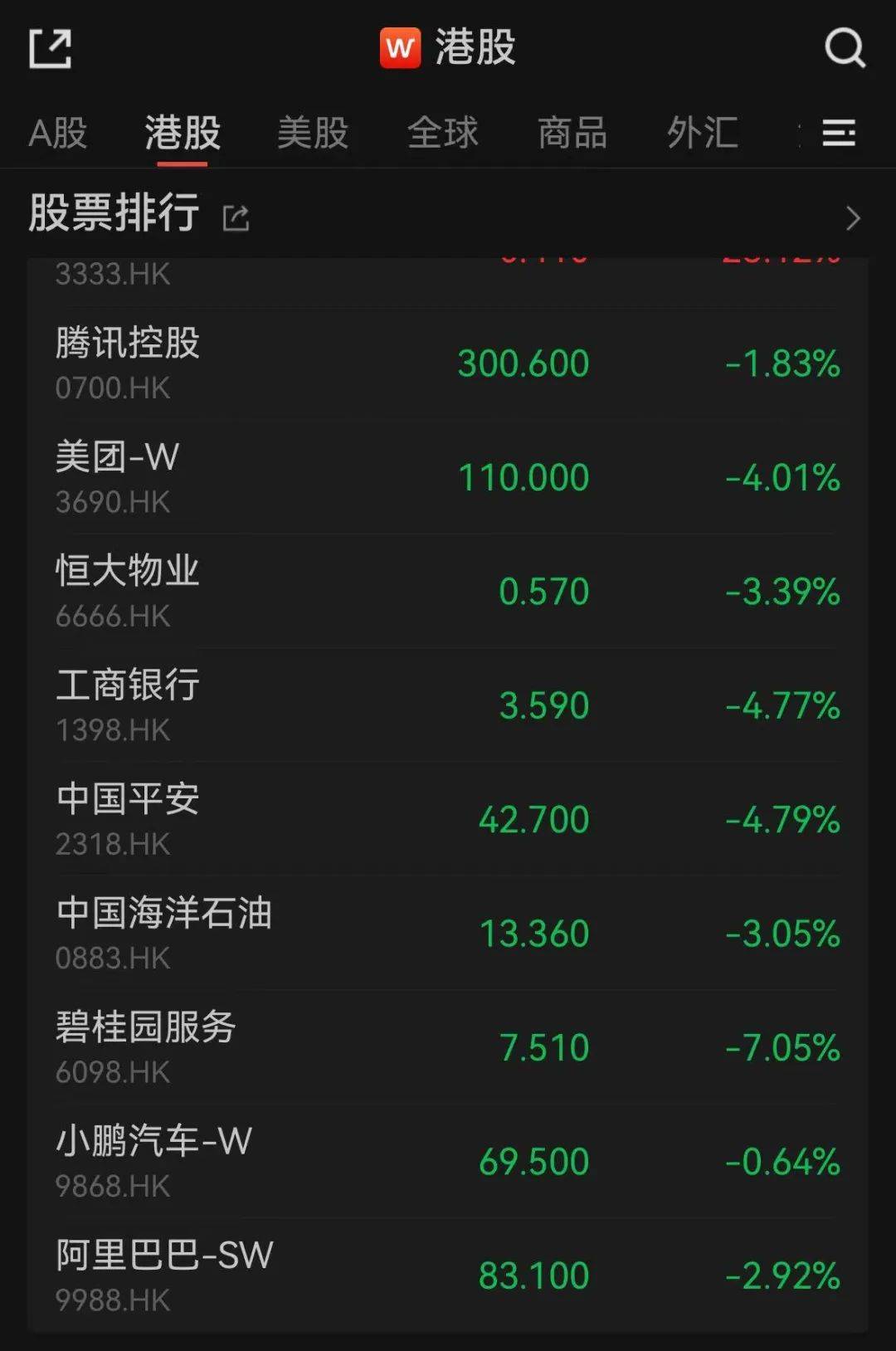Switch to the 全球 tab
This screenshot has width=896, height=1351.
click(443, 133)
